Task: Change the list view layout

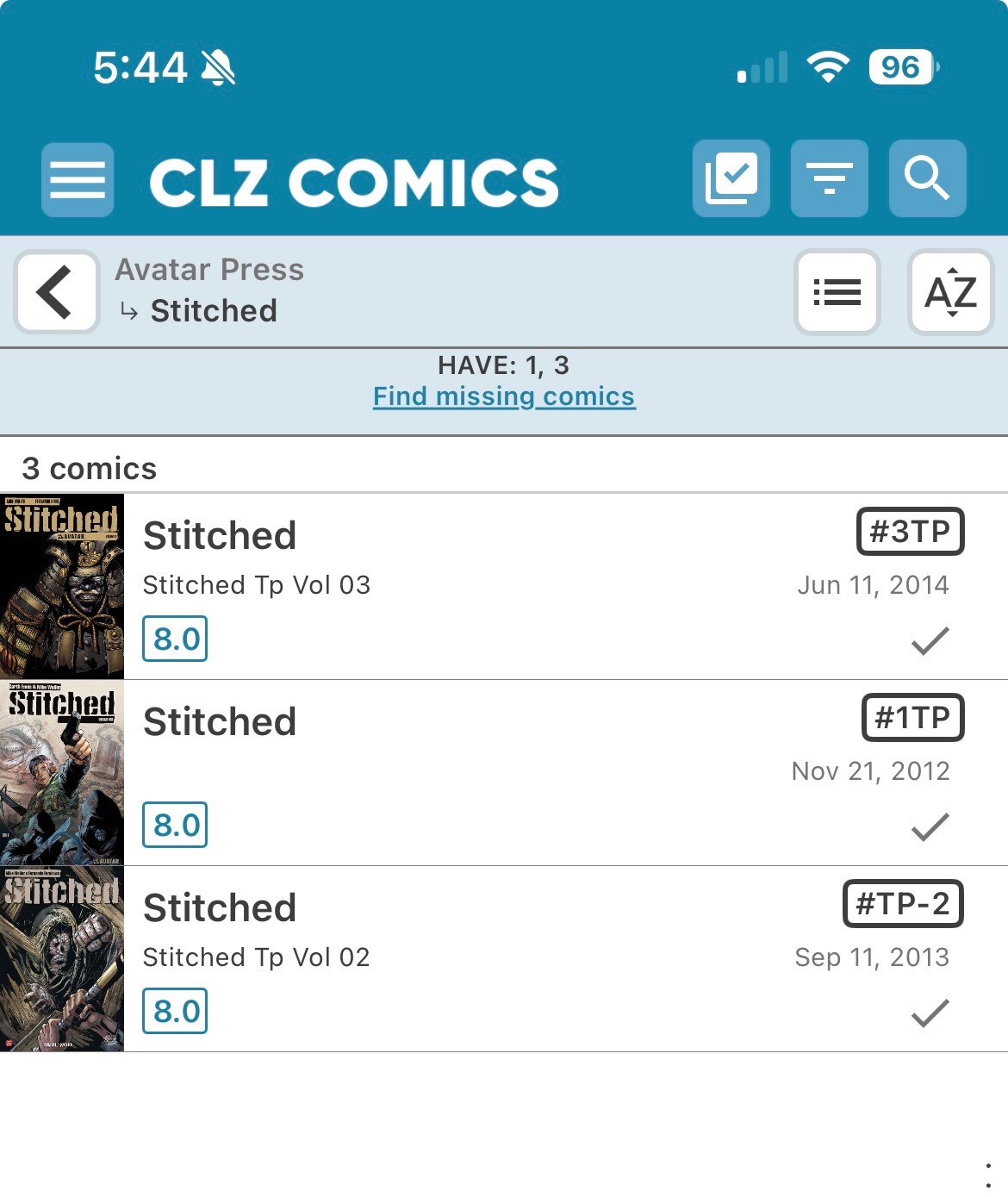Action: coord(837,291)
